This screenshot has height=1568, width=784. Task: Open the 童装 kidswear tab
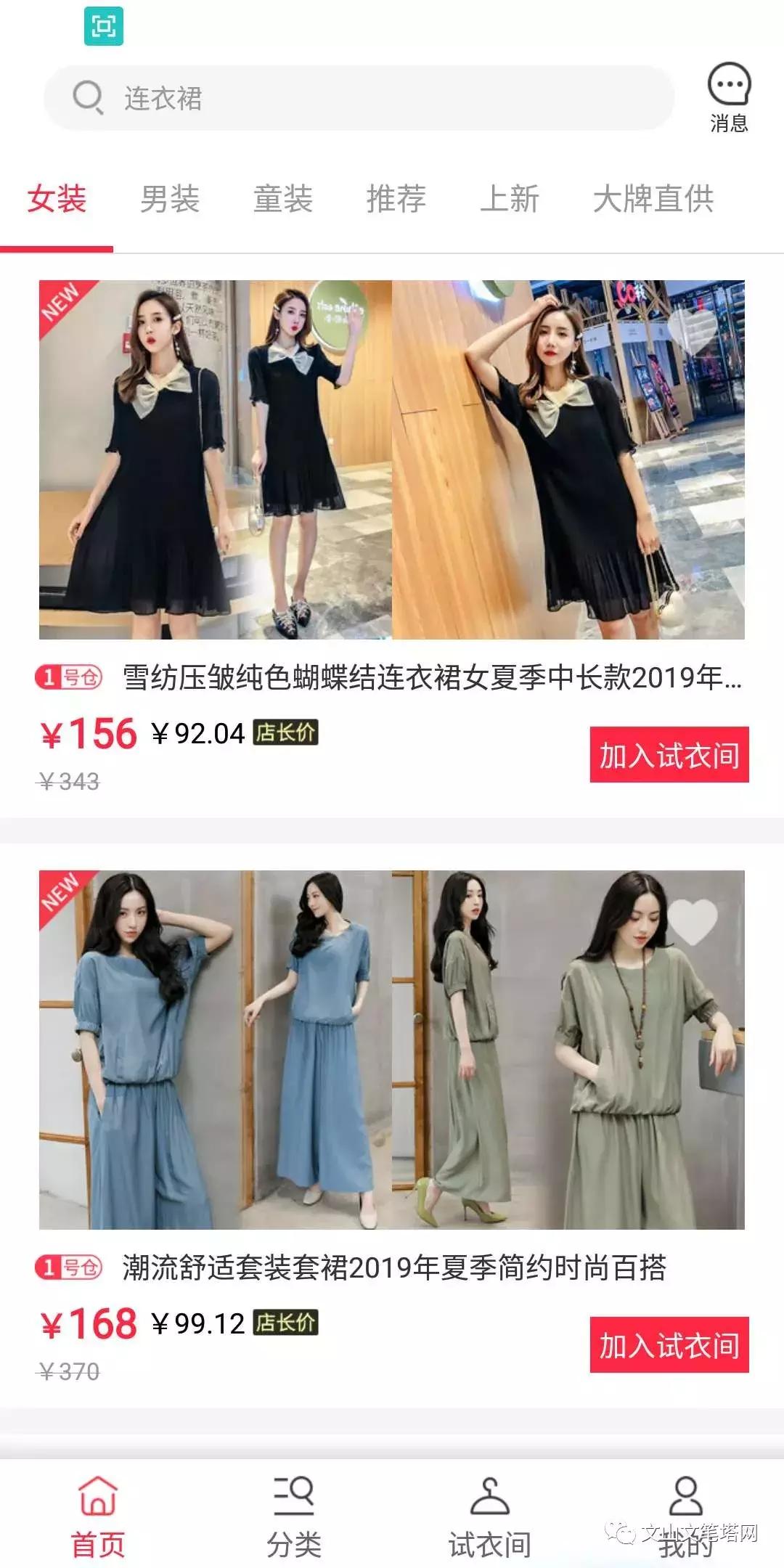pyautogui.click(x=285, y=200)
